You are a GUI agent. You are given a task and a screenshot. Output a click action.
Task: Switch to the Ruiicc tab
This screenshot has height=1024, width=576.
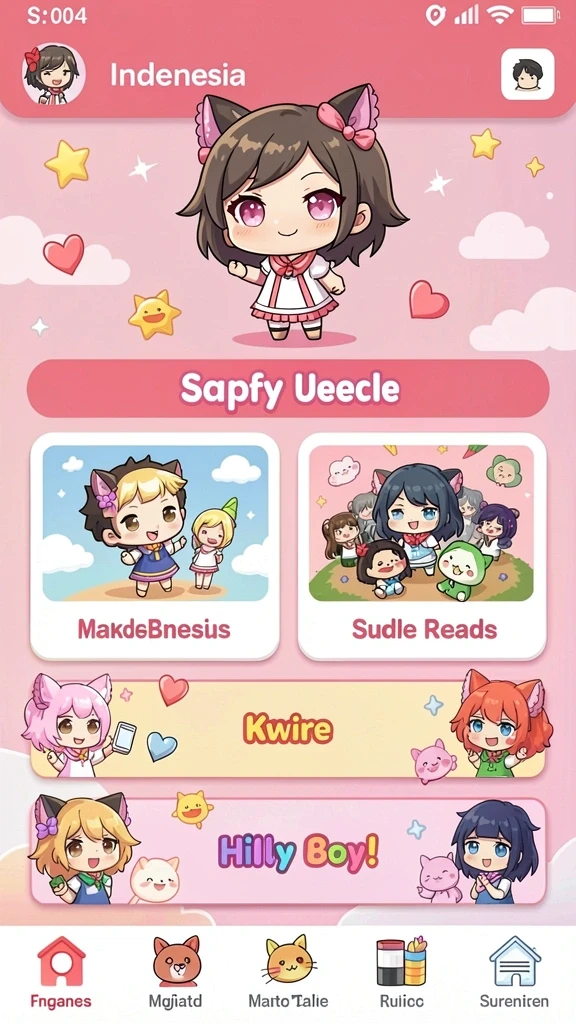tap(402, 971)
